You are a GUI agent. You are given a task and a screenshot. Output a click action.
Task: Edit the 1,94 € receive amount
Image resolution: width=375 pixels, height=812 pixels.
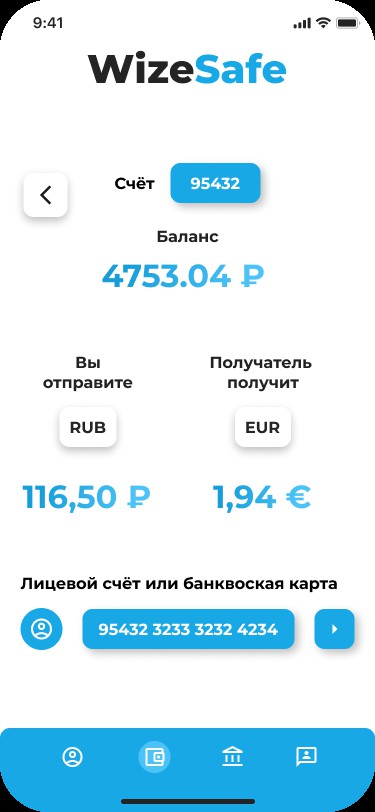pyautogui.click(x=262, y=497)
